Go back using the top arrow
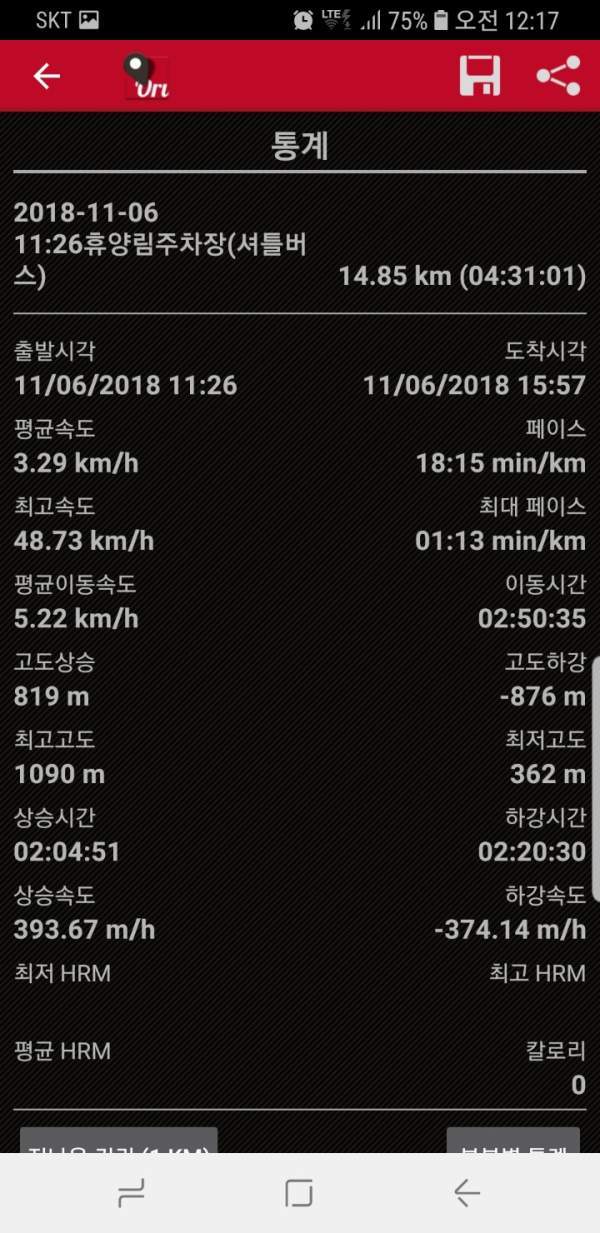 47,77
